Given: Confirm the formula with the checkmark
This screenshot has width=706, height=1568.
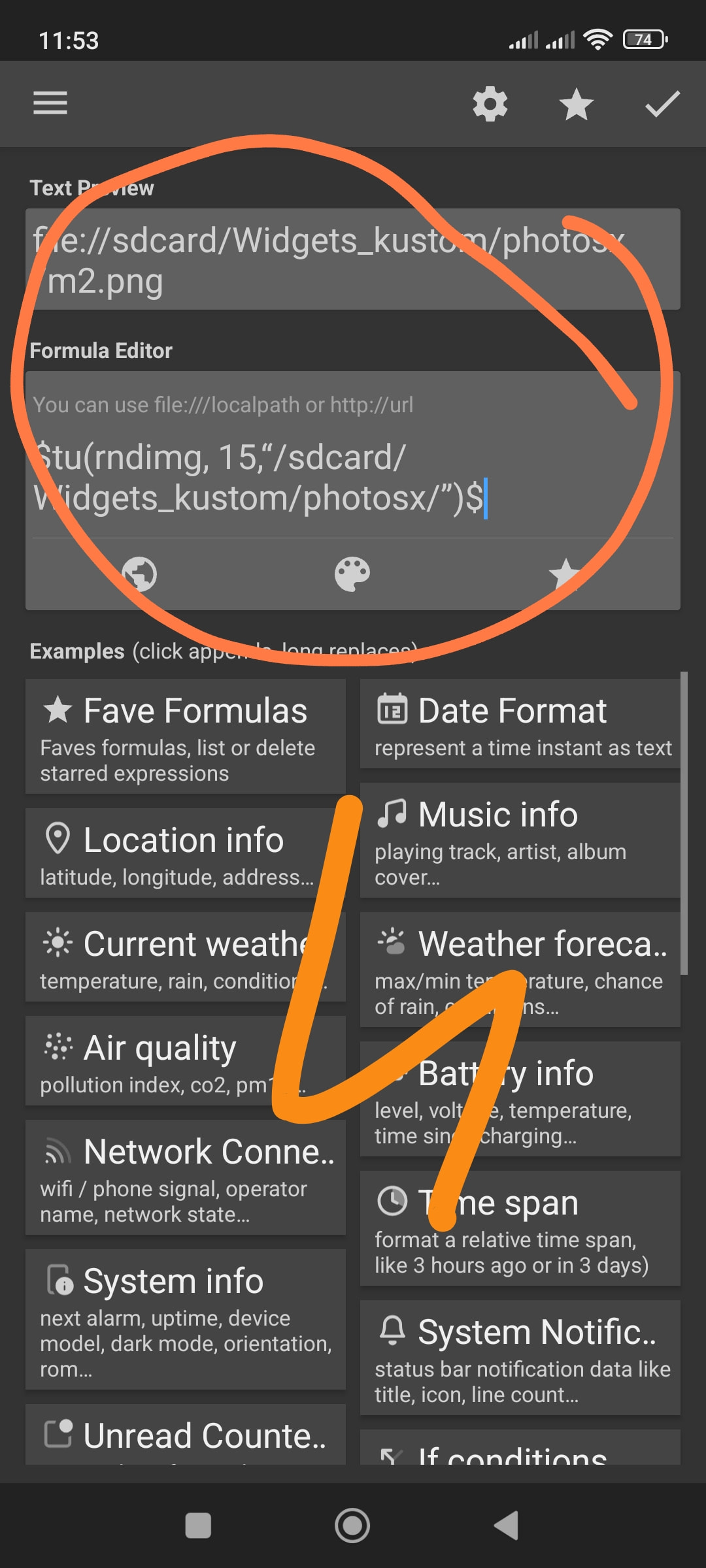Looking at the screenshot, I should [662, 104].
